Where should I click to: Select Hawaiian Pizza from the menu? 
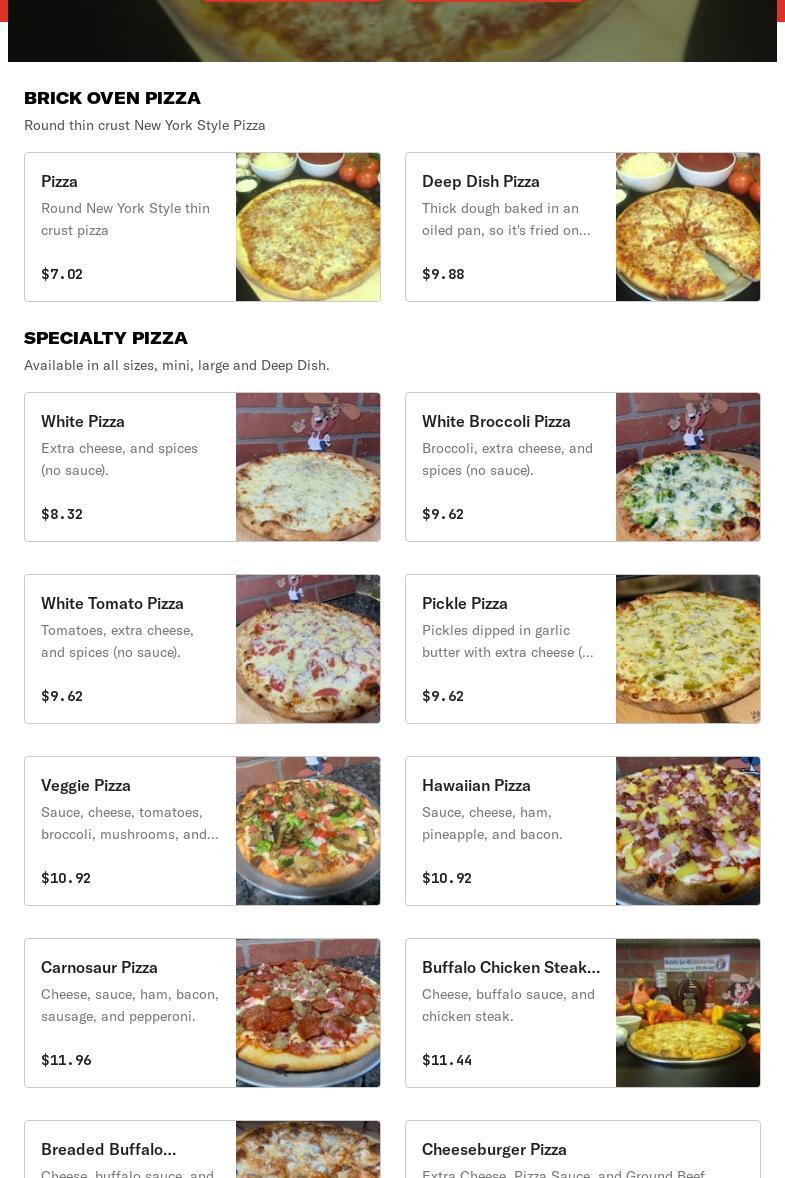(x=582, y=831)
